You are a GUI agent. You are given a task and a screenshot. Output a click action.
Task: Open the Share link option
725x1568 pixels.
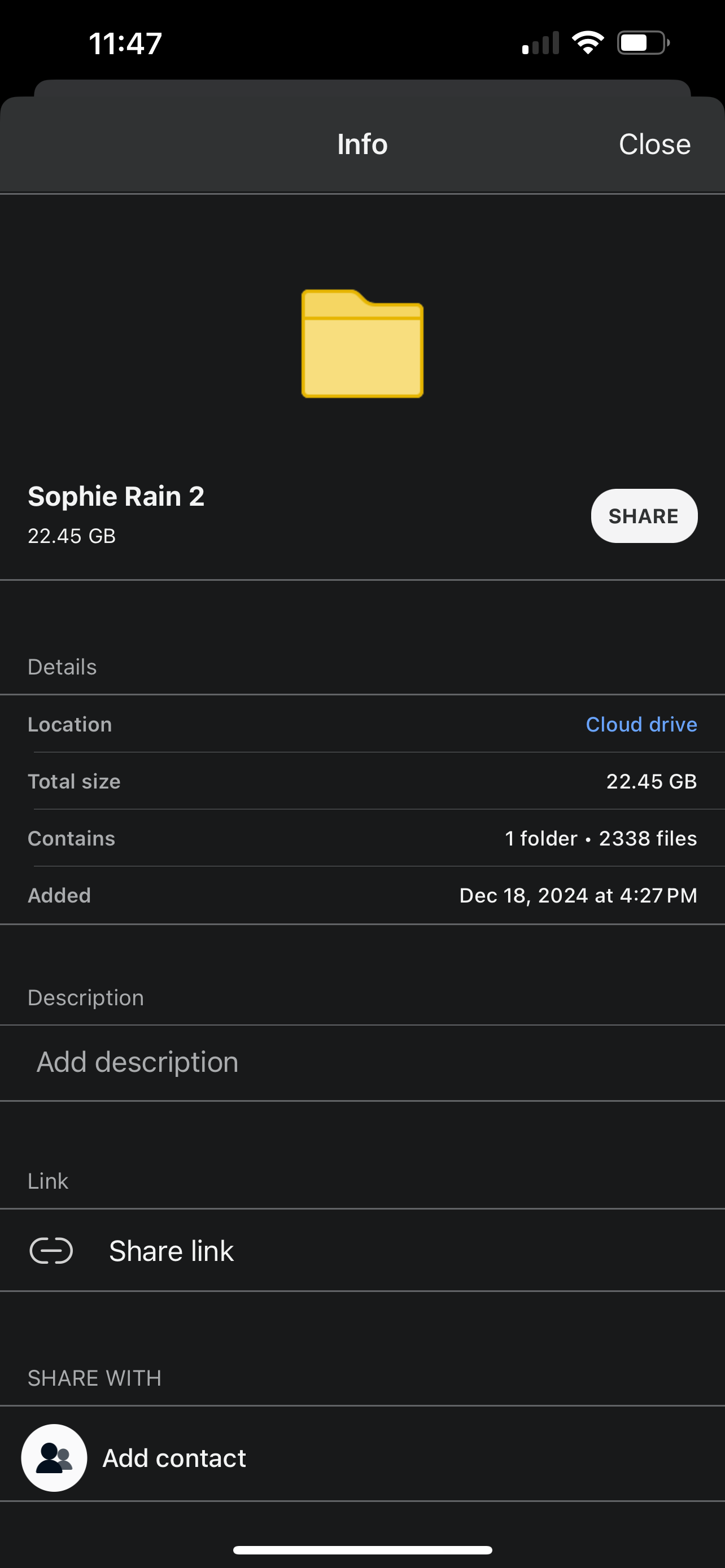[362, 1251]
